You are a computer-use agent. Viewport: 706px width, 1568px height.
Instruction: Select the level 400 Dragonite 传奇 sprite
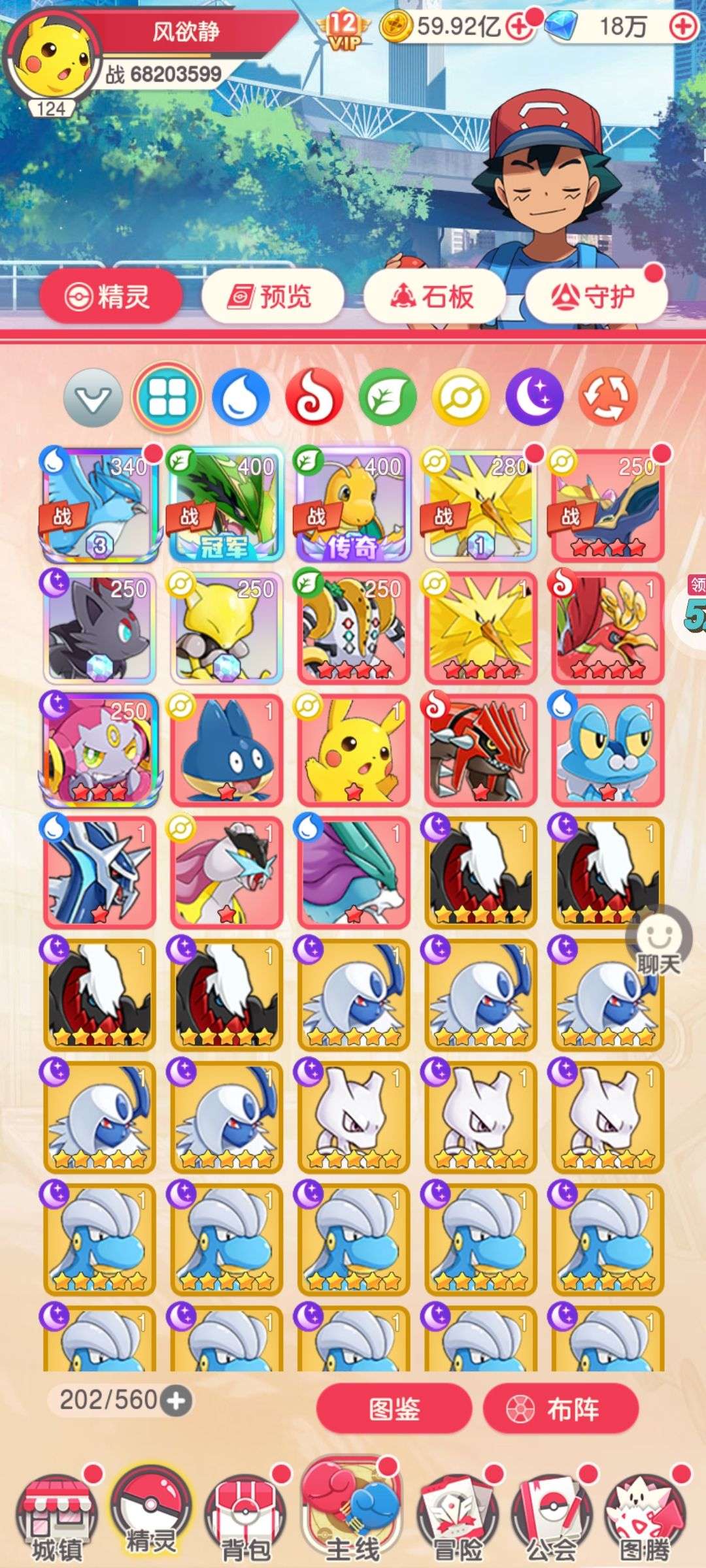[x=353, y=504]
